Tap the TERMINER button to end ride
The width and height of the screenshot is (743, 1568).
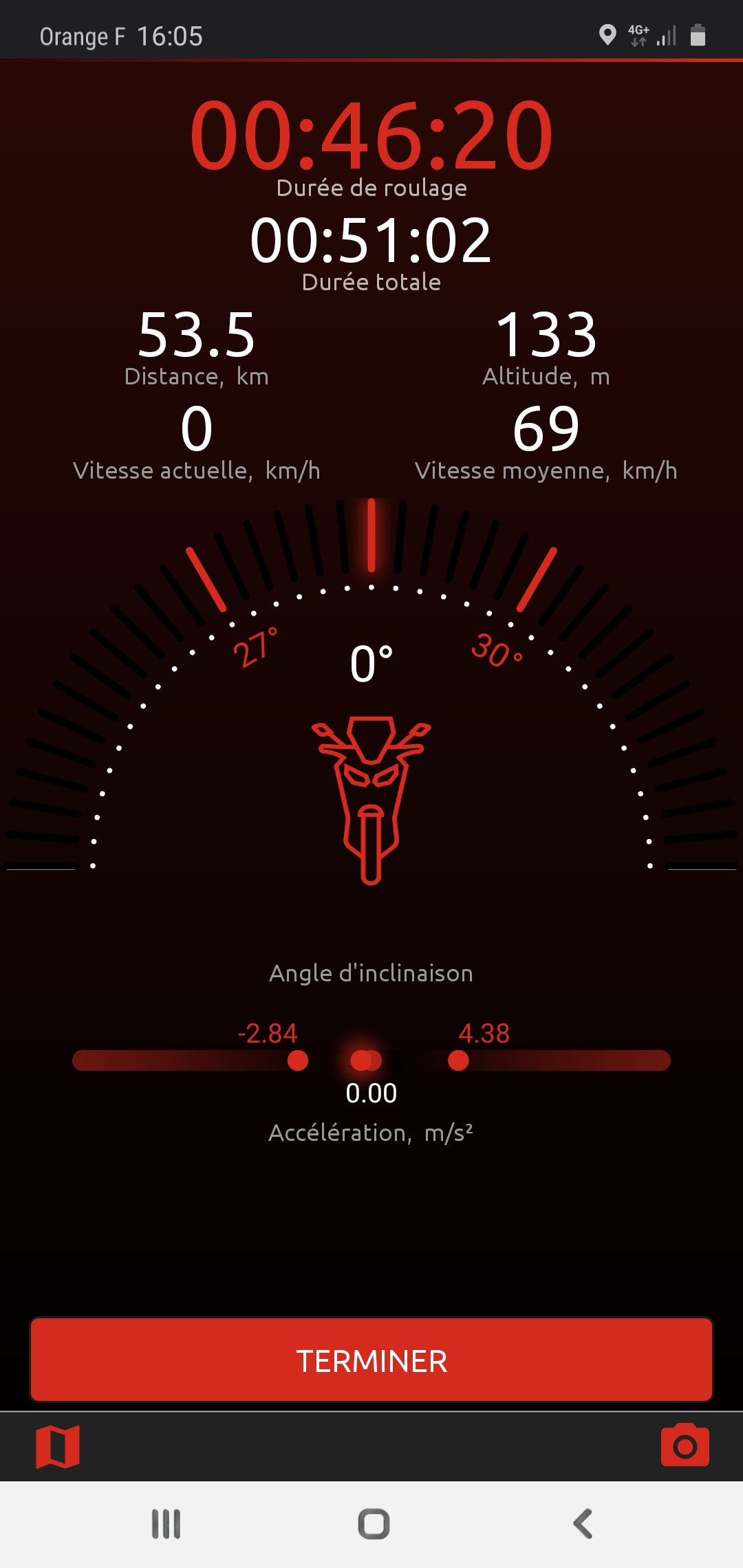click(x=371, y=1360)
